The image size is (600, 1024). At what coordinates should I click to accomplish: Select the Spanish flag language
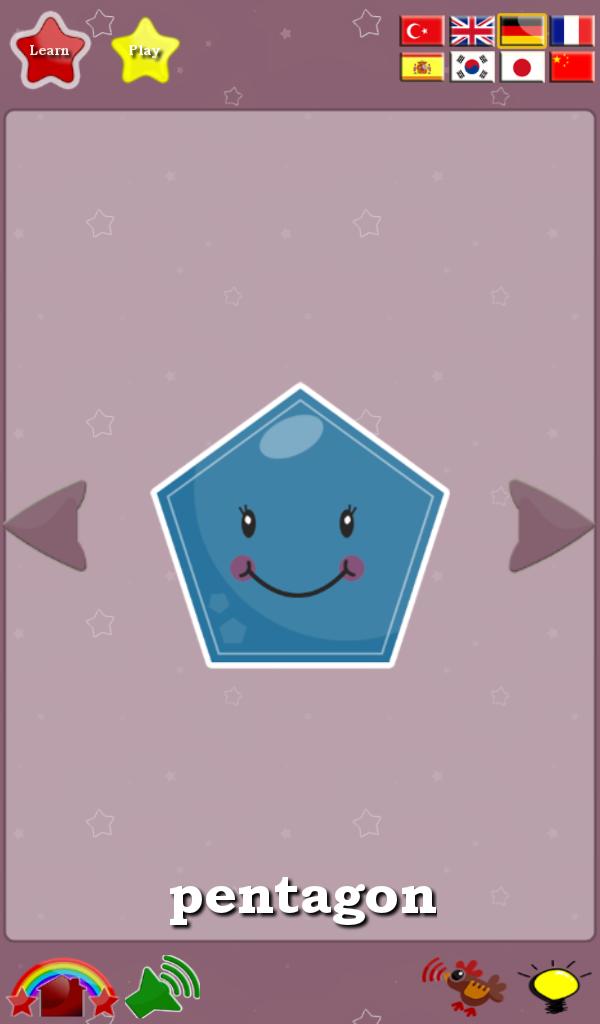pyautogui.click(x=422, y=67)
